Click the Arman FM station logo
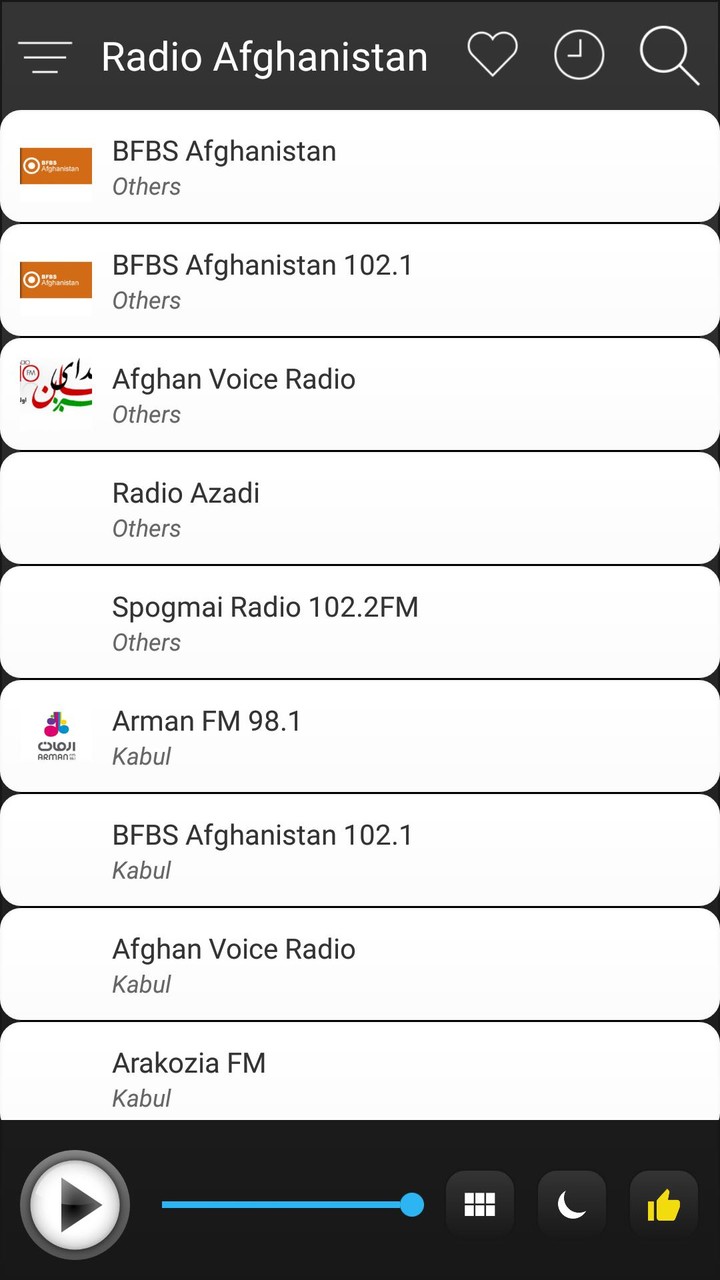 point(55,735)
